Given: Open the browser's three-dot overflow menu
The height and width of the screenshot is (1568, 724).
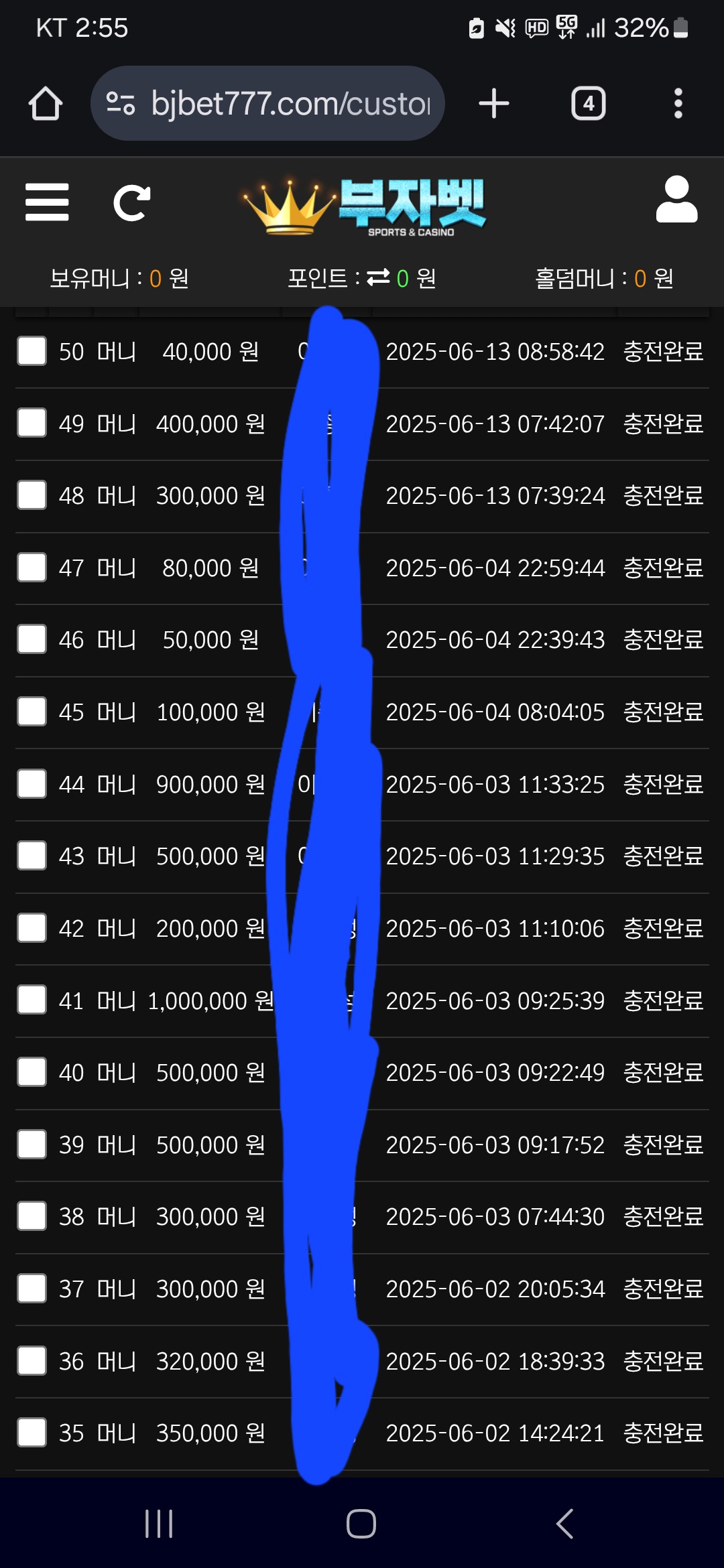Looking at the screenshot, I should 678,104.
